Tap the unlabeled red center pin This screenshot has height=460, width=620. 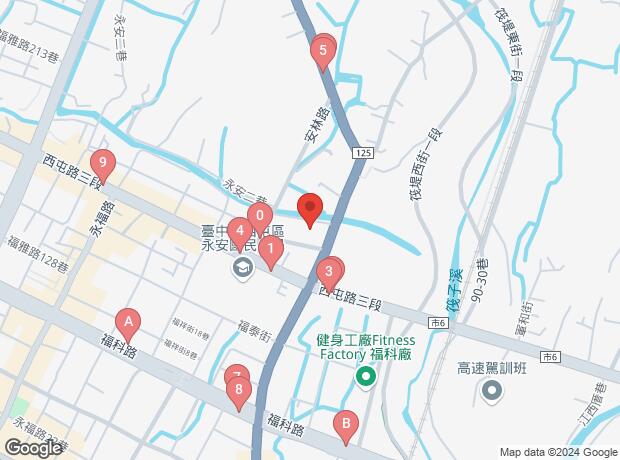click(x=310, y=208)
